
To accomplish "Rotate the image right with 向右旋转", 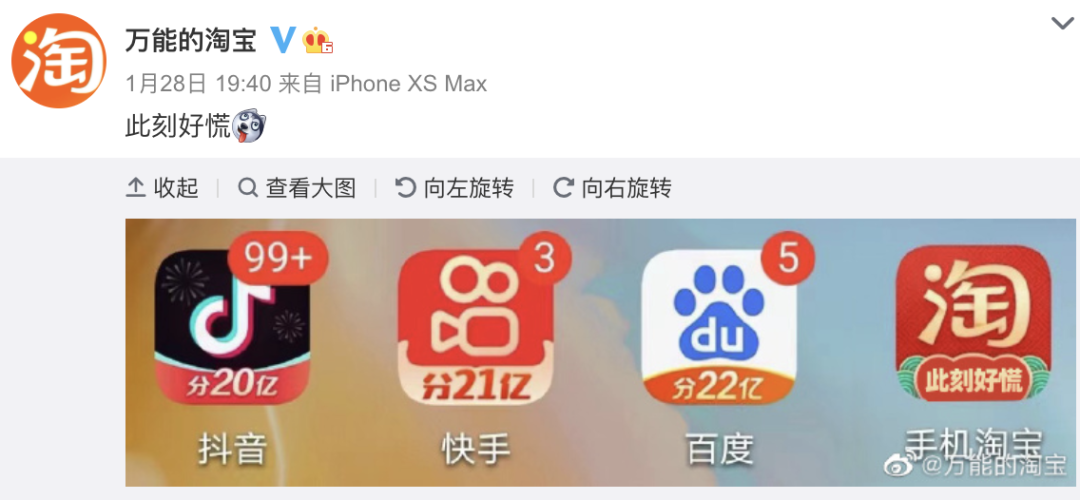I will click(x=613, y=187).
